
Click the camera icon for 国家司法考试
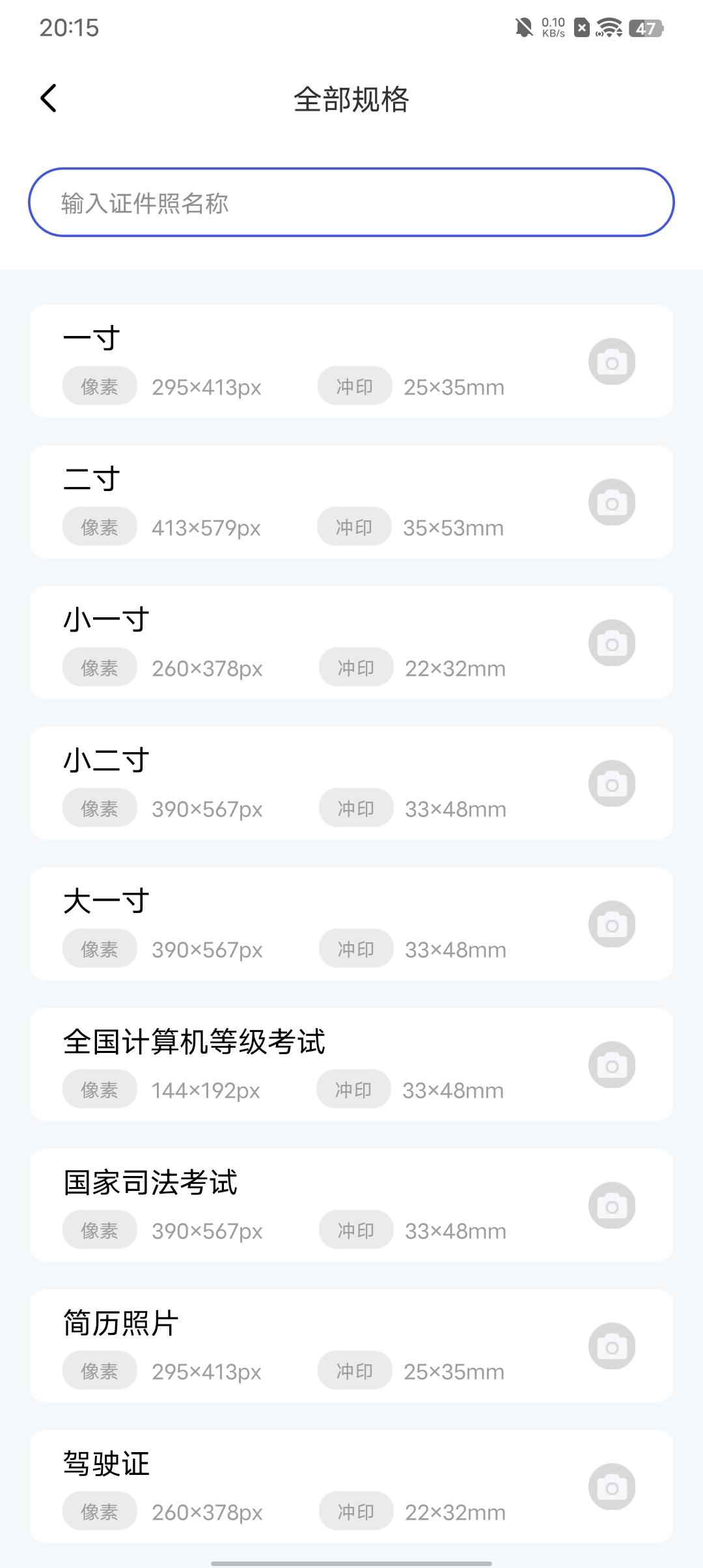click(x=611, y=1205)
